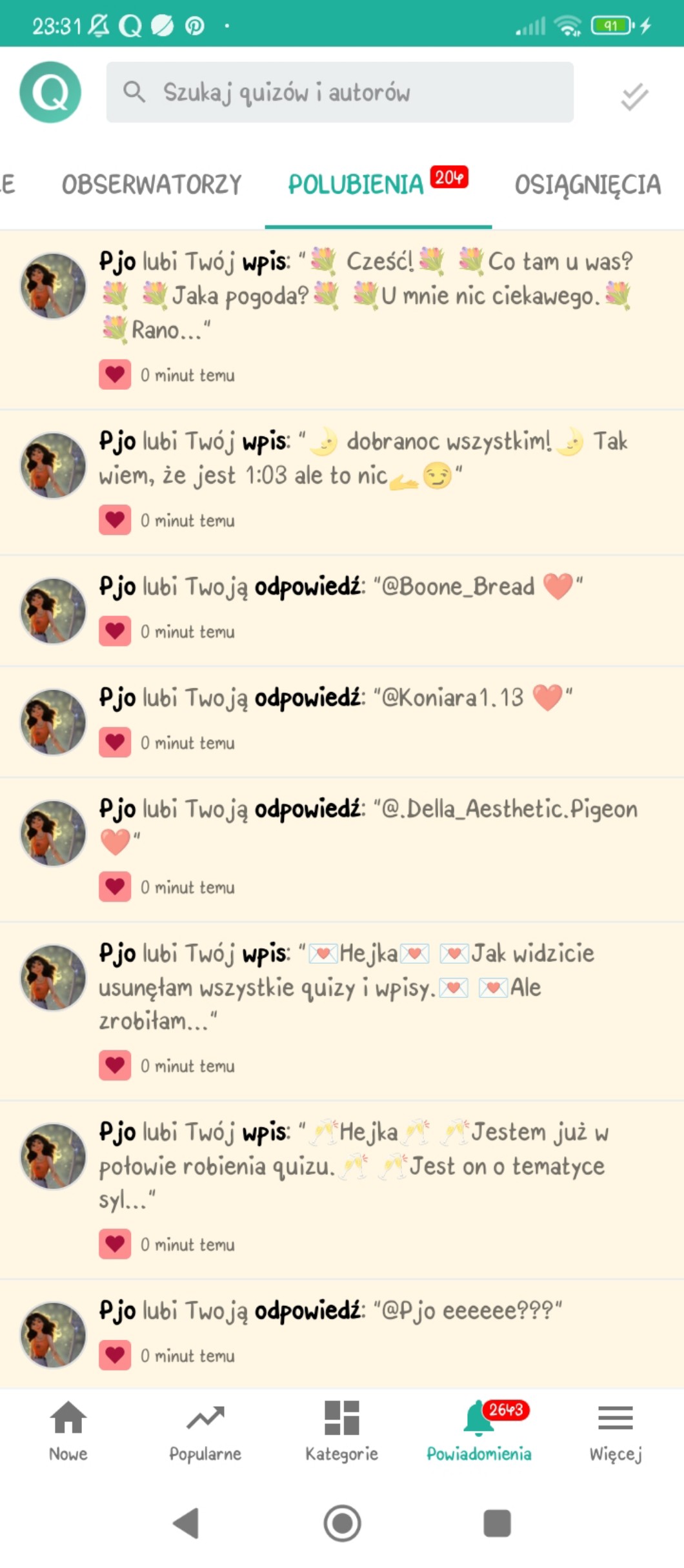This screenshot has height=1568, width=684.
Task: Tap the system back button
Action: pos(186,1523)
